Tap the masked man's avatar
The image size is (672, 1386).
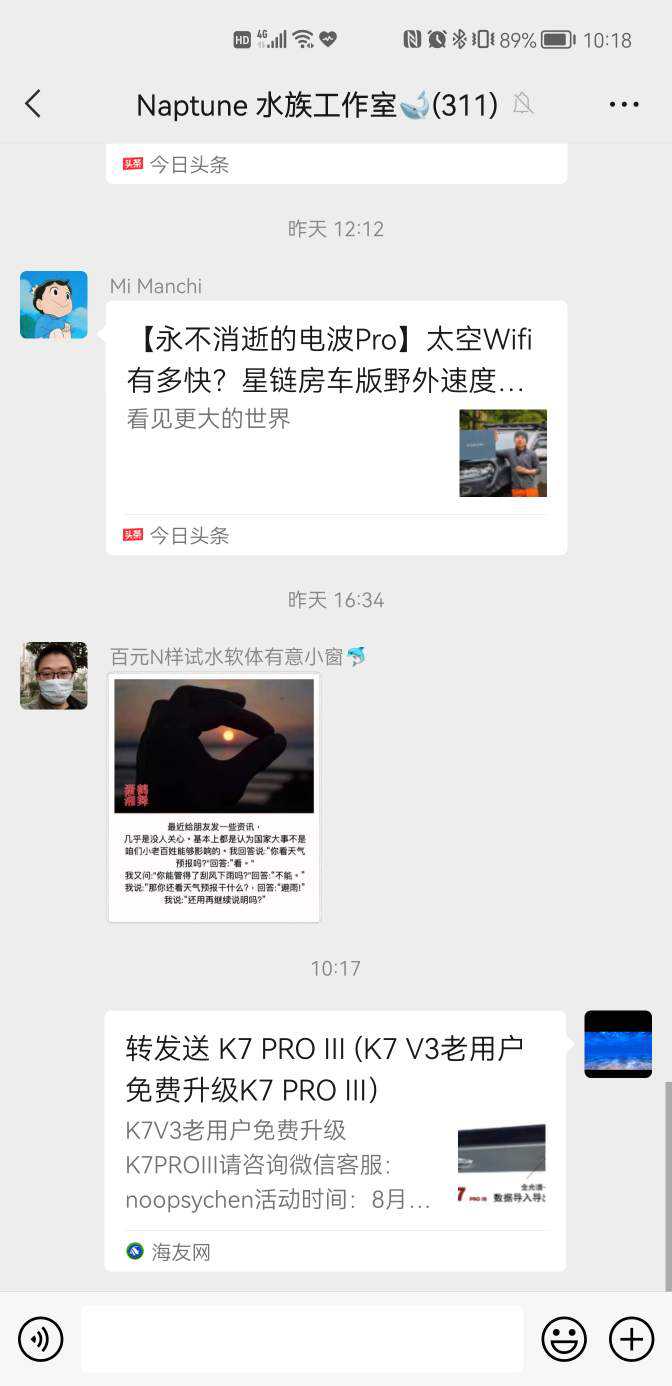(x=54, y=676)
